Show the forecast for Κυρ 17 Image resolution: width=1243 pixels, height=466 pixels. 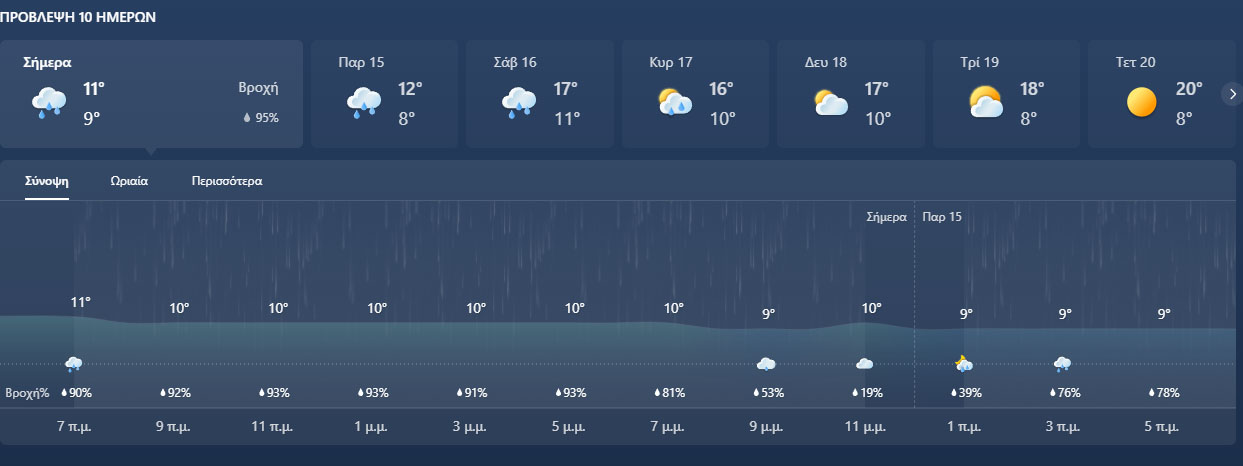coord(695,94)
